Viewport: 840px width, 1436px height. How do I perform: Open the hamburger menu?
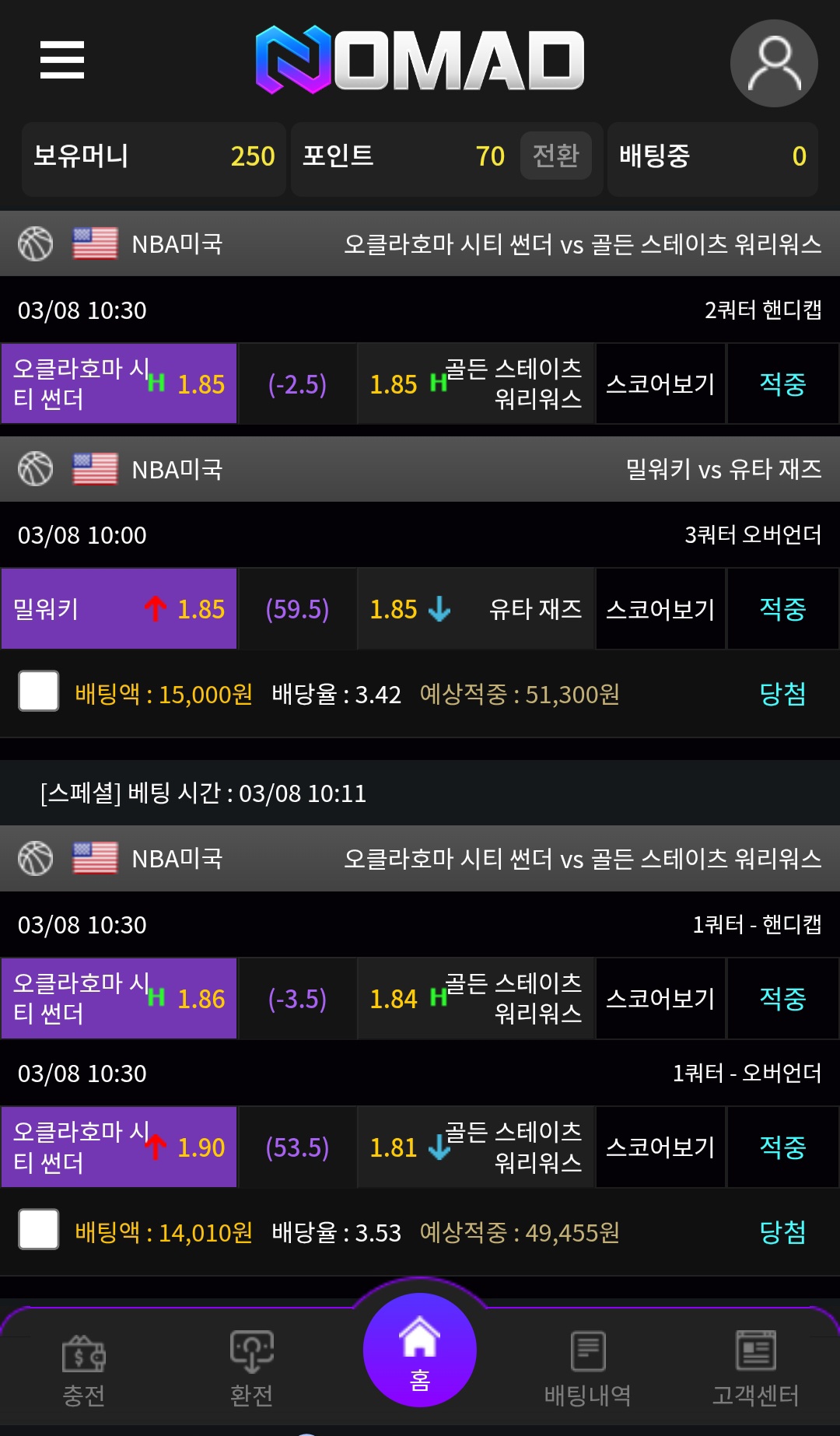coord(62,60)
